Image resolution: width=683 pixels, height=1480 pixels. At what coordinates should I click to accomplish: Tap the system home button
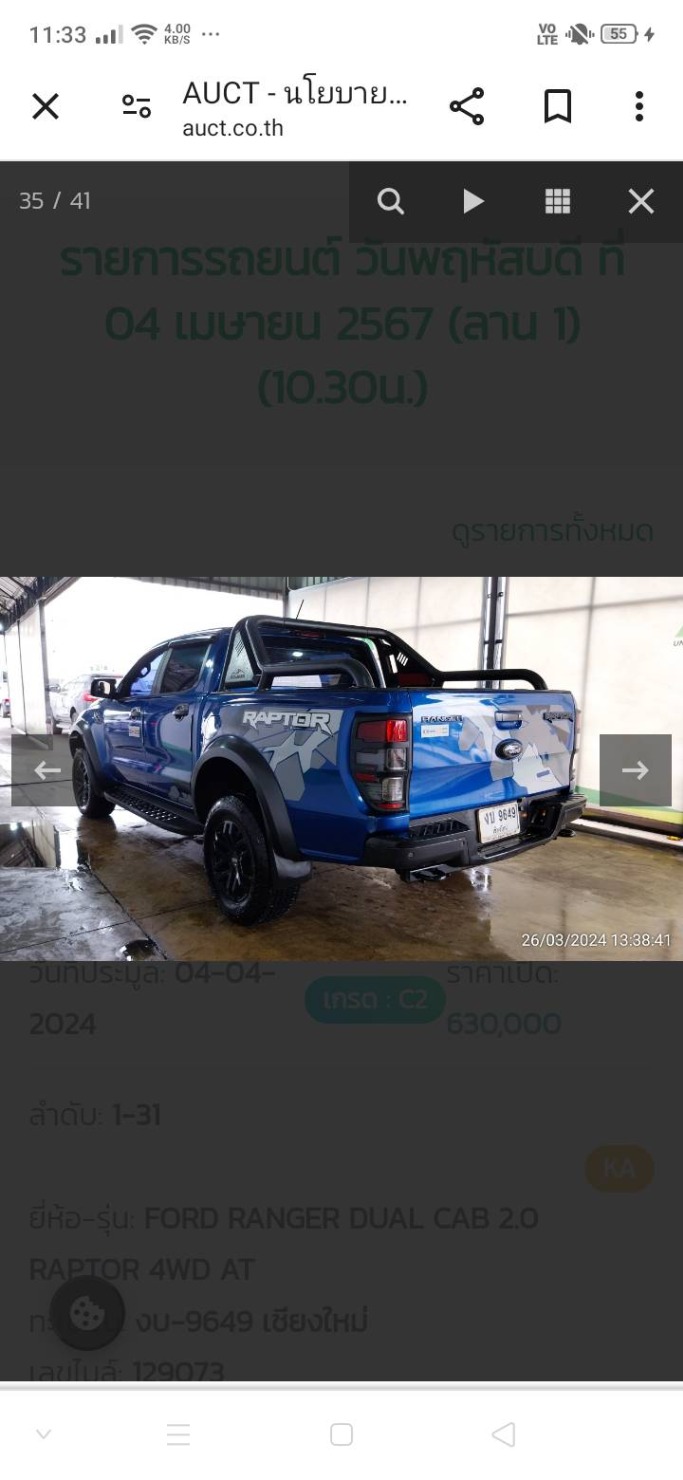pyautogui.click(x=341, y=1435)
